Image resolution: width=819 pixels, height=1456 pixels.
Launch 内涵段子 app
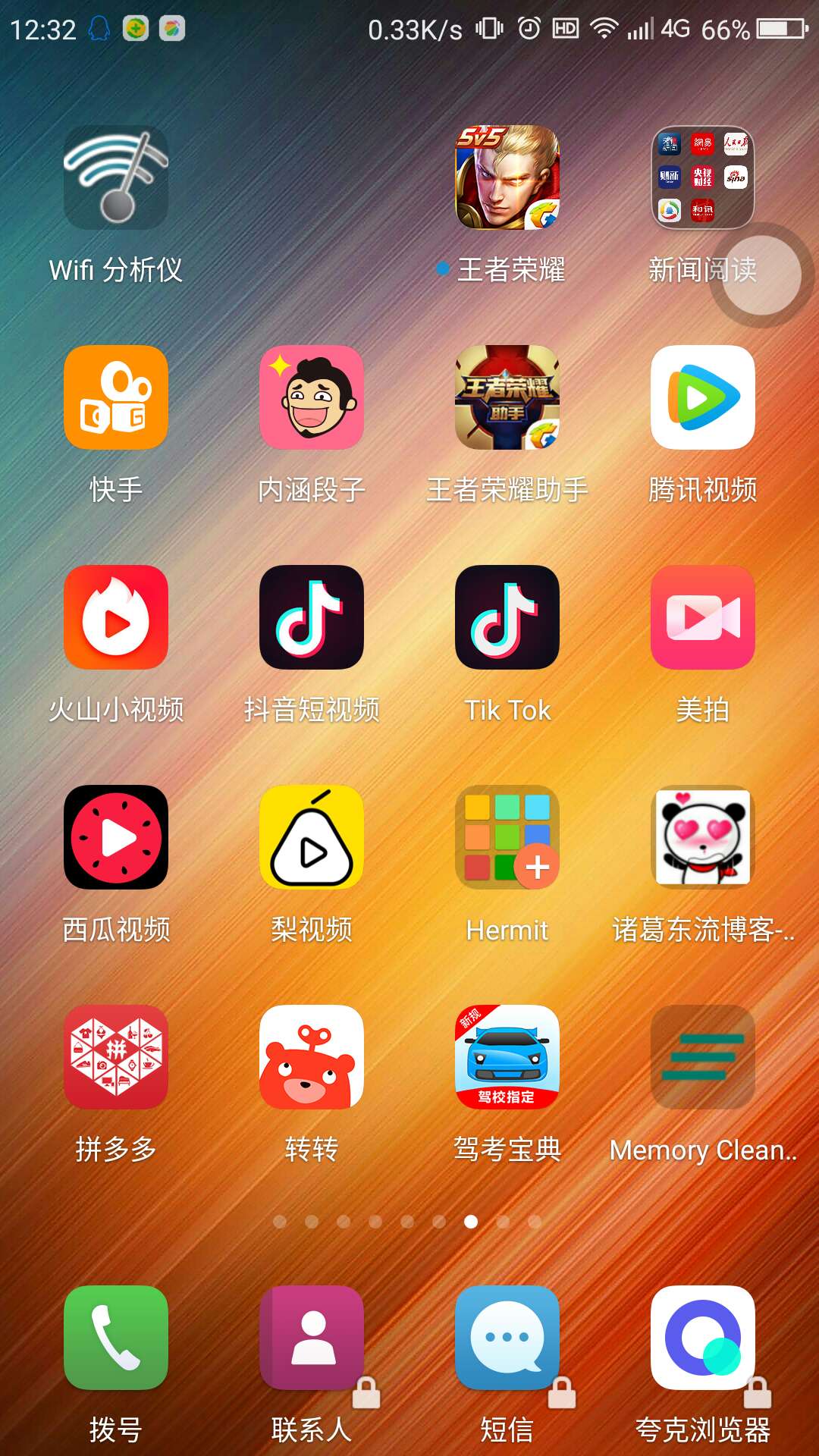coord(312,397)
